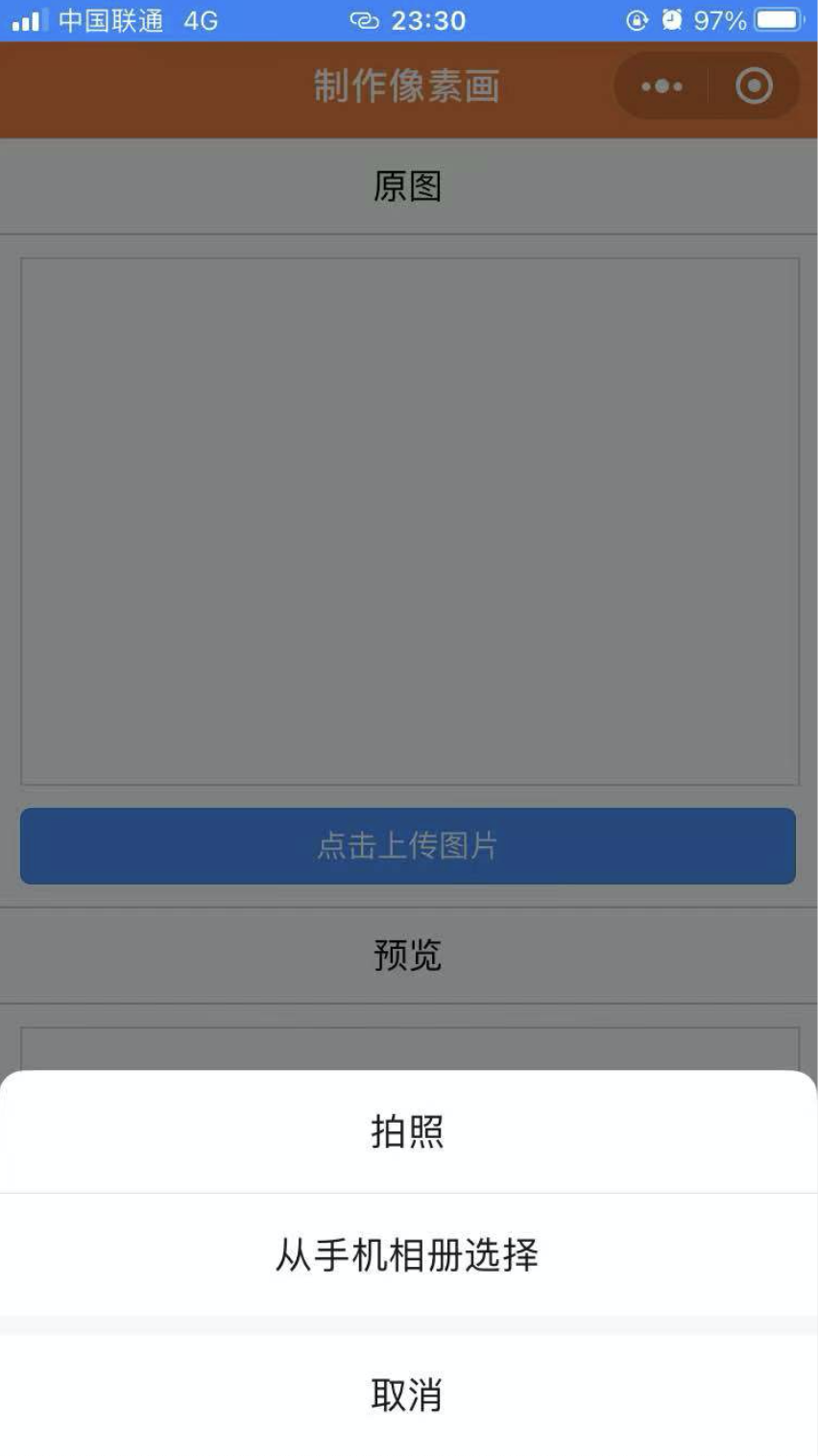Dismiss the sheet with 取消
The image size is (818, 1456).
pos(408,1395)
